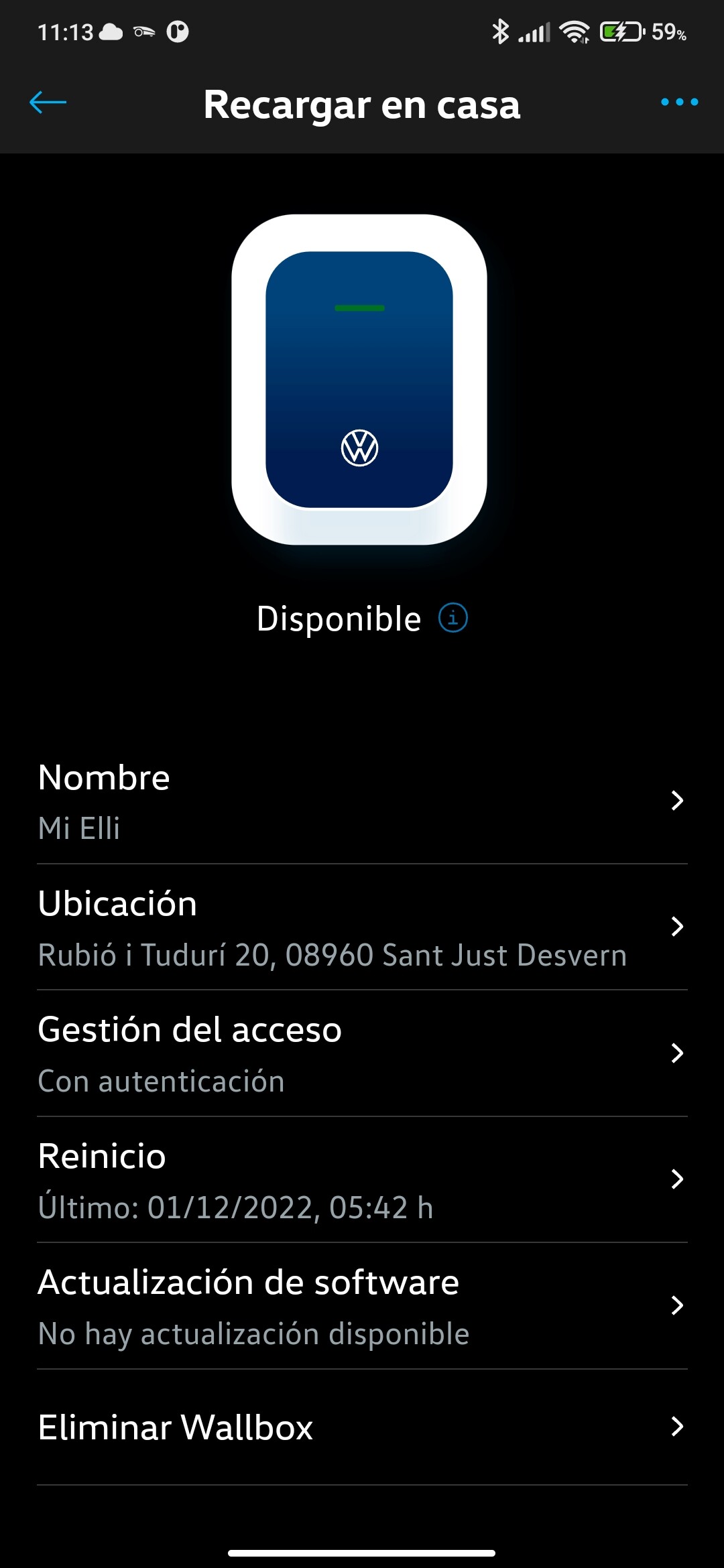The image size is (724, 1568).
Task: Select Eliminar Wallbox
Action: [362, 1427]
